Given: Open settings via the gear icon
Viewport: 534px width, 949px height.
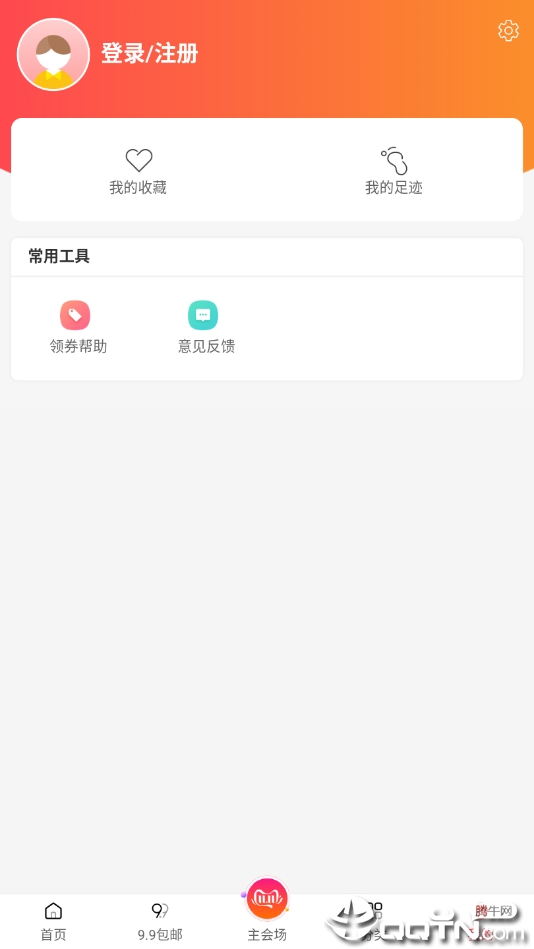Looking at the screenshot, I should tap(508, 30).
